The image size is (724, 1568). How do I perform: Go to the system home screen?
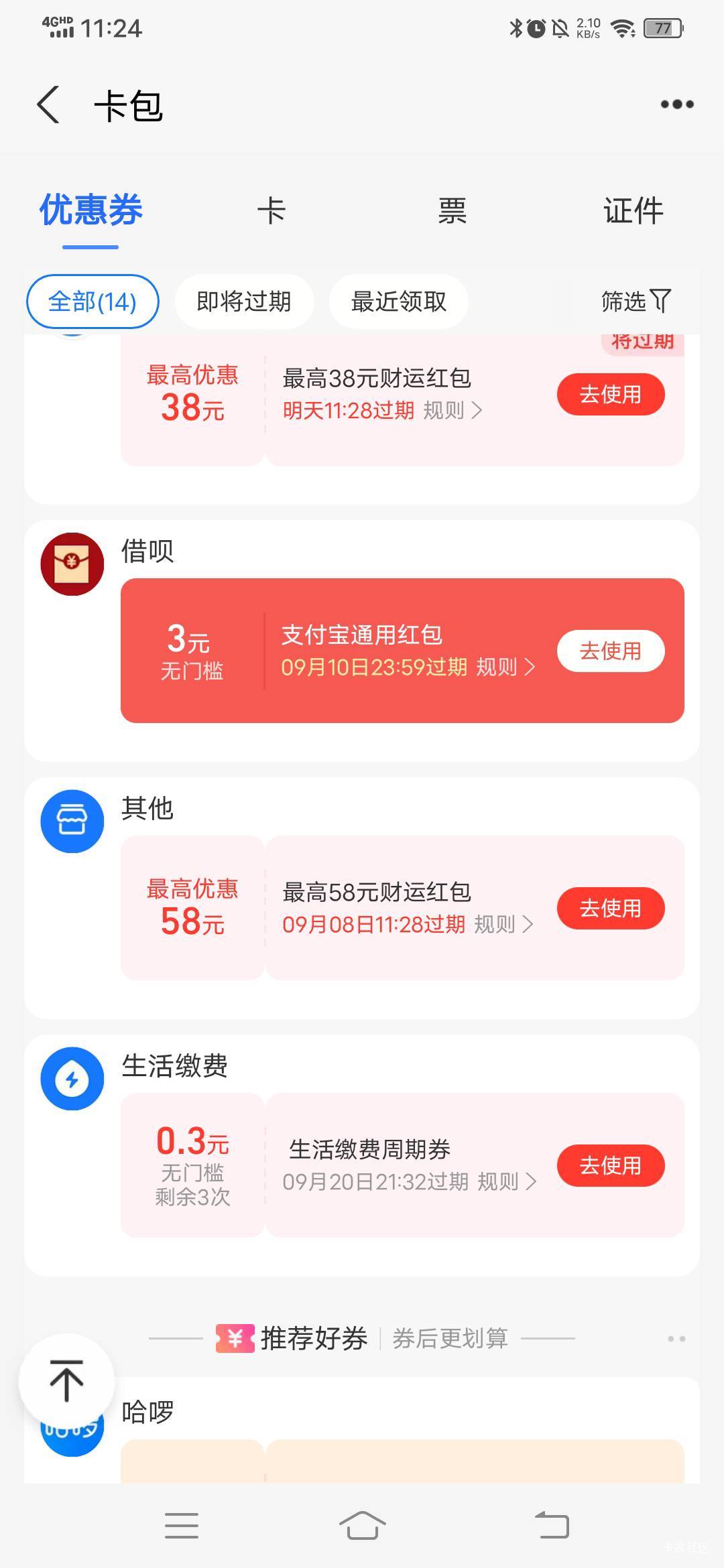[x=362, y=1526]
